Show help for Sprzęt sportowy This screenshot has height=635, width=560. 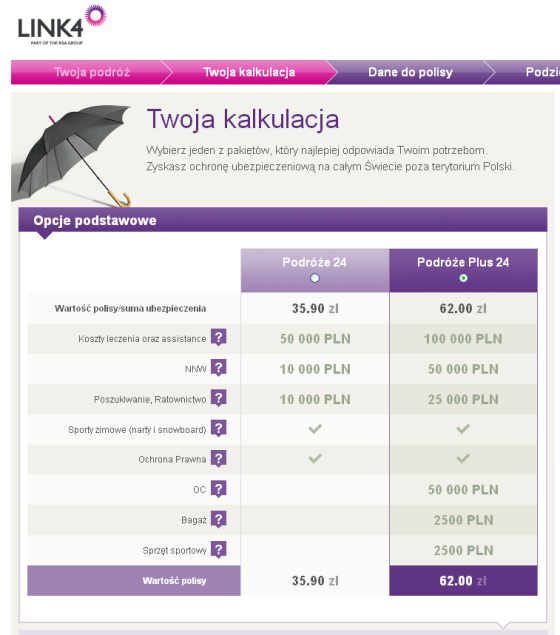219,550
